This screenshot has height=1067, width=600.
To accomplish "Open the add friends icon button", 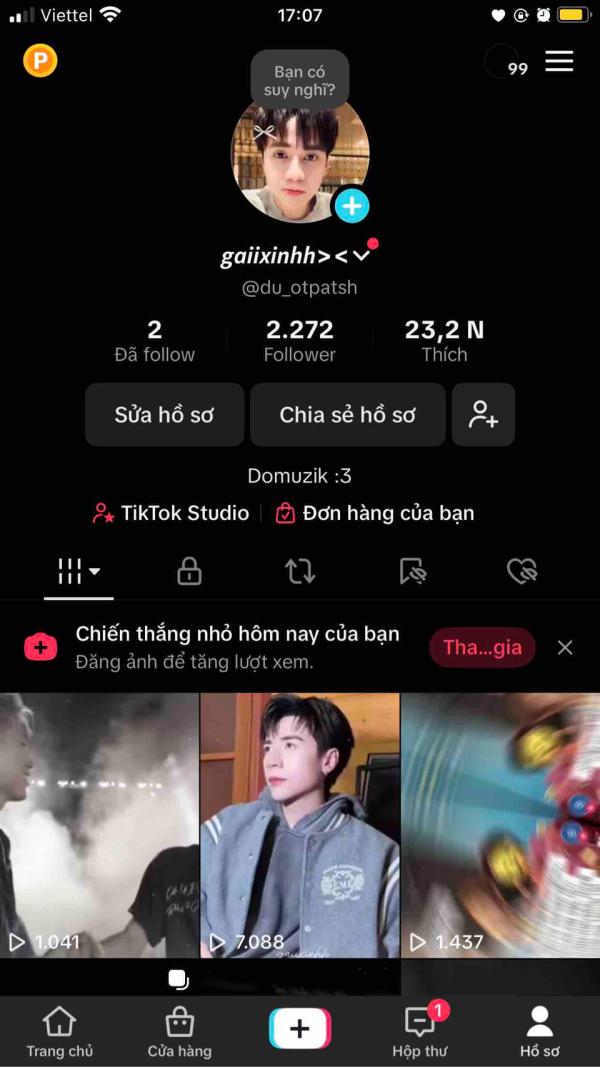I will coord(483,415).
